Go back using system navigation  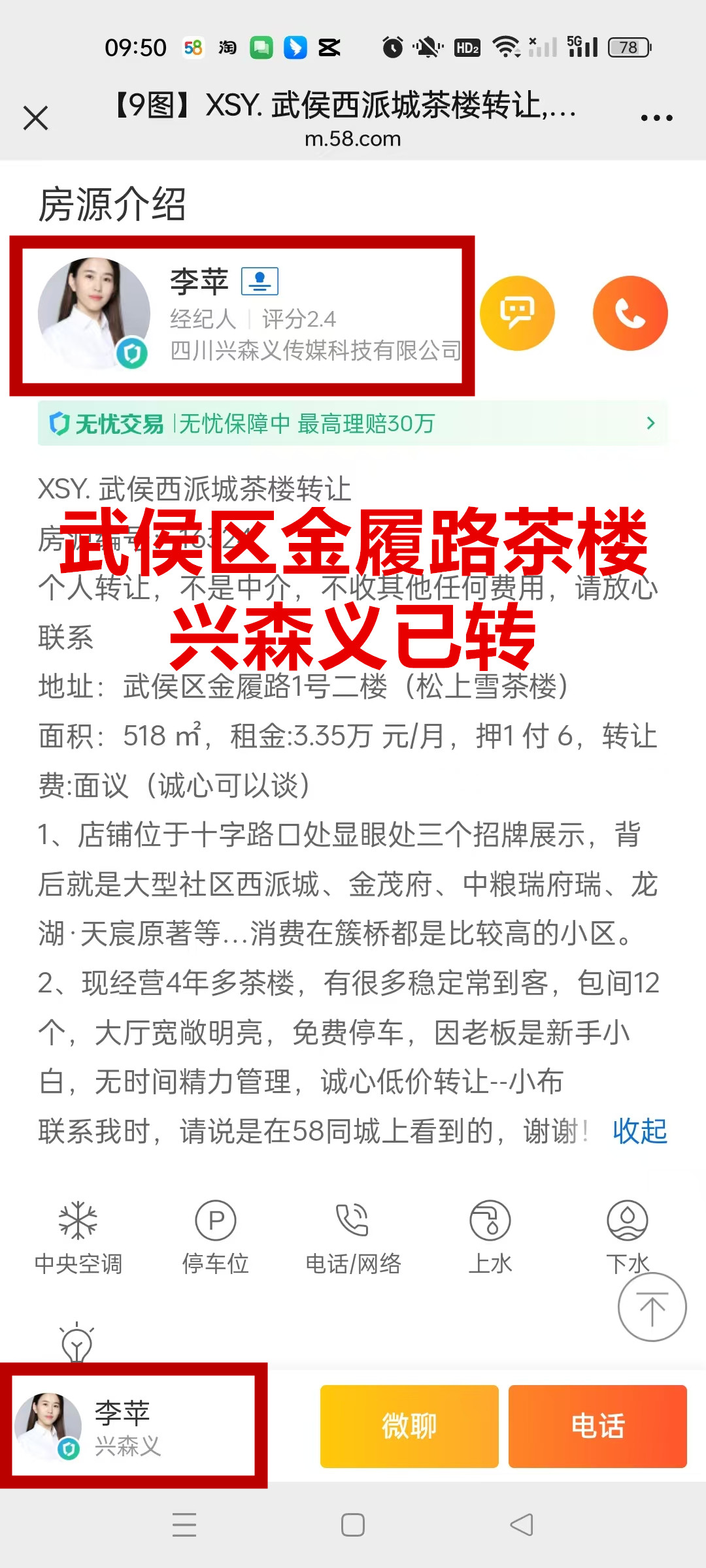click(522, 1525)
